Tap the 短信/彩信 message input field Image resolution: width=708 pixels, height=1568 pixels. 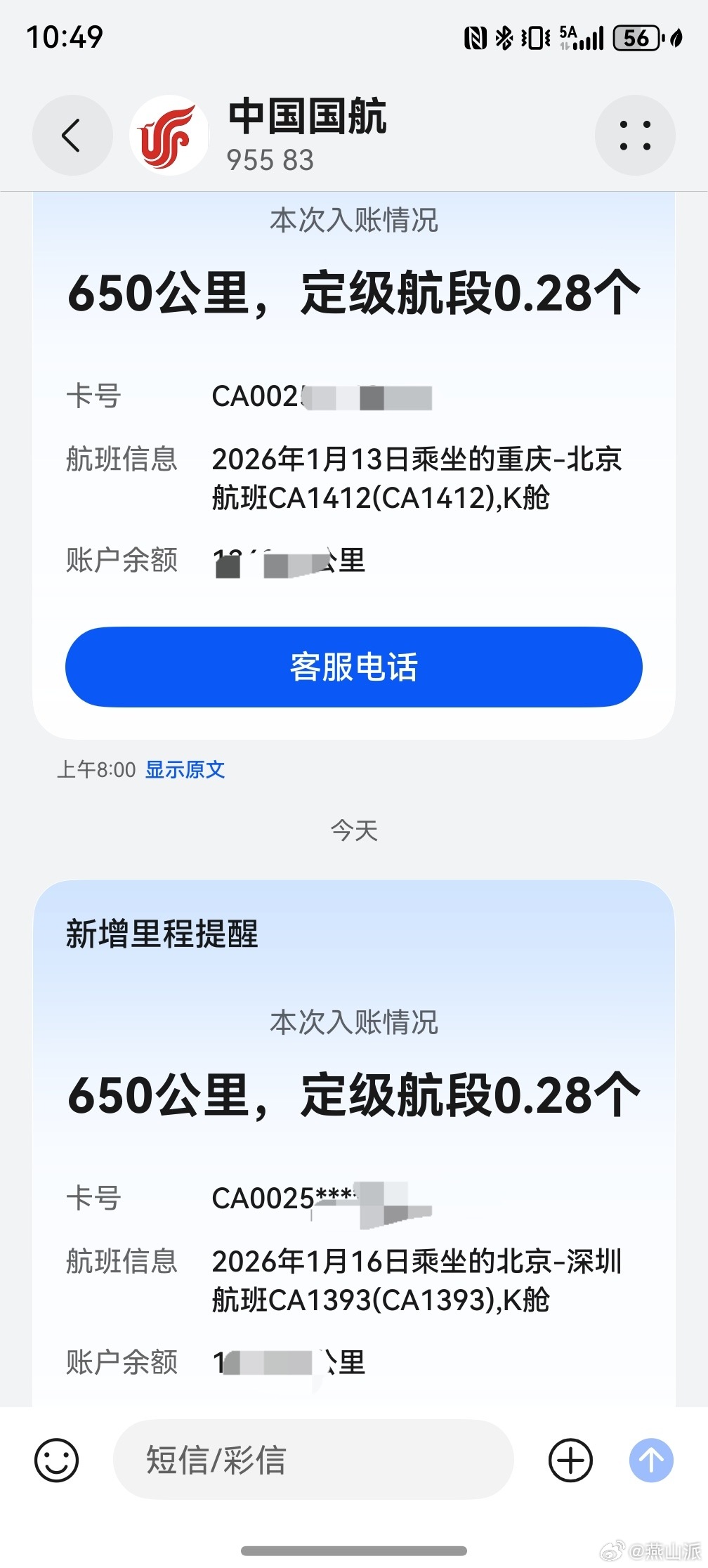click(x=309, y=1461)
